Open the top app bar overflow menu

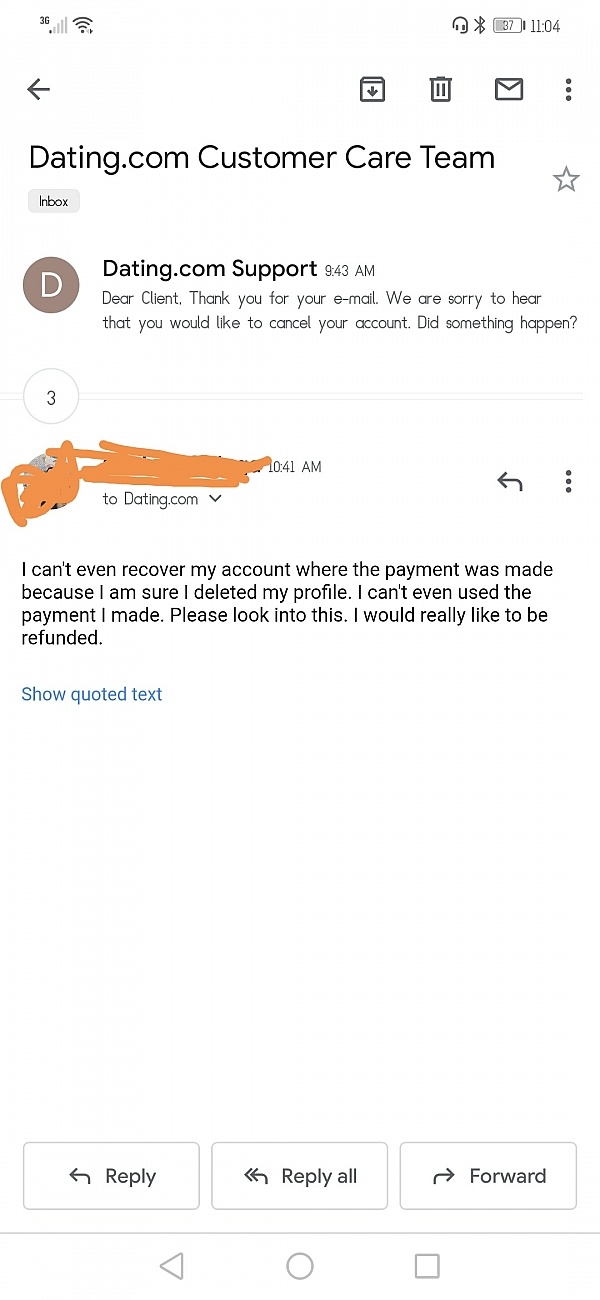tap(568, 90)
